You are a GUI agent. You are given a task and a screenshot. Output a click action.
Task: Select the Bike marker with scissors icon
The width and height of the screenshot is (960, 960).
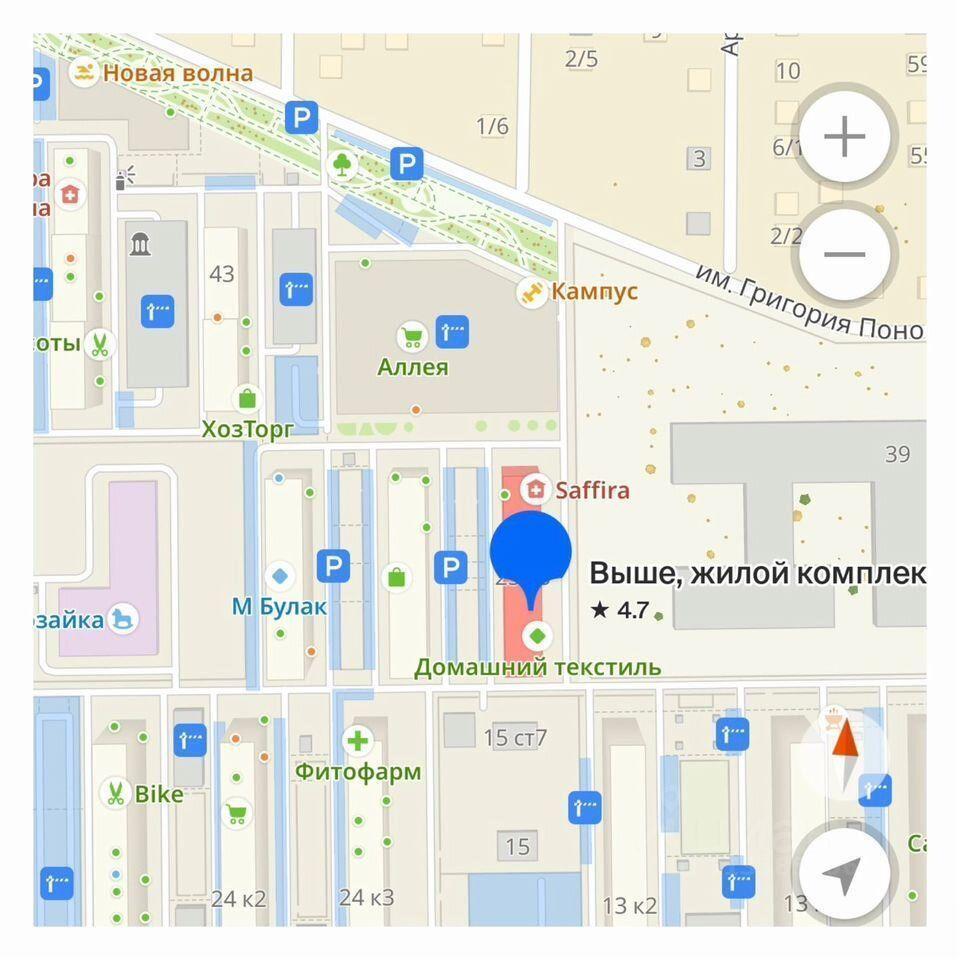click(x=116, y=795)
